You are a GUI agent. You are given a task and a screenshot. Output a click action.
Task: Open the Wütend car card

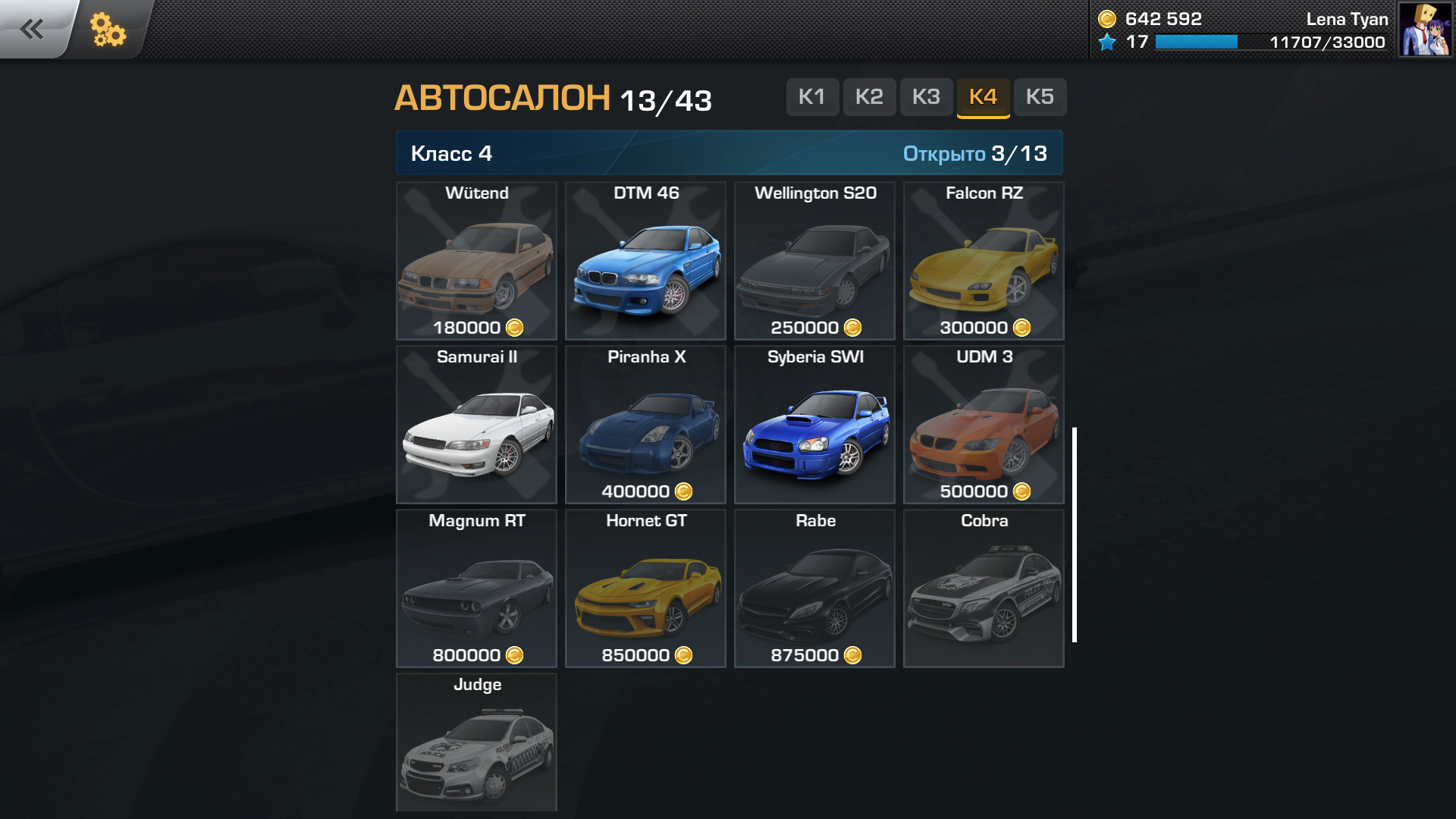[x=476, y=261]
